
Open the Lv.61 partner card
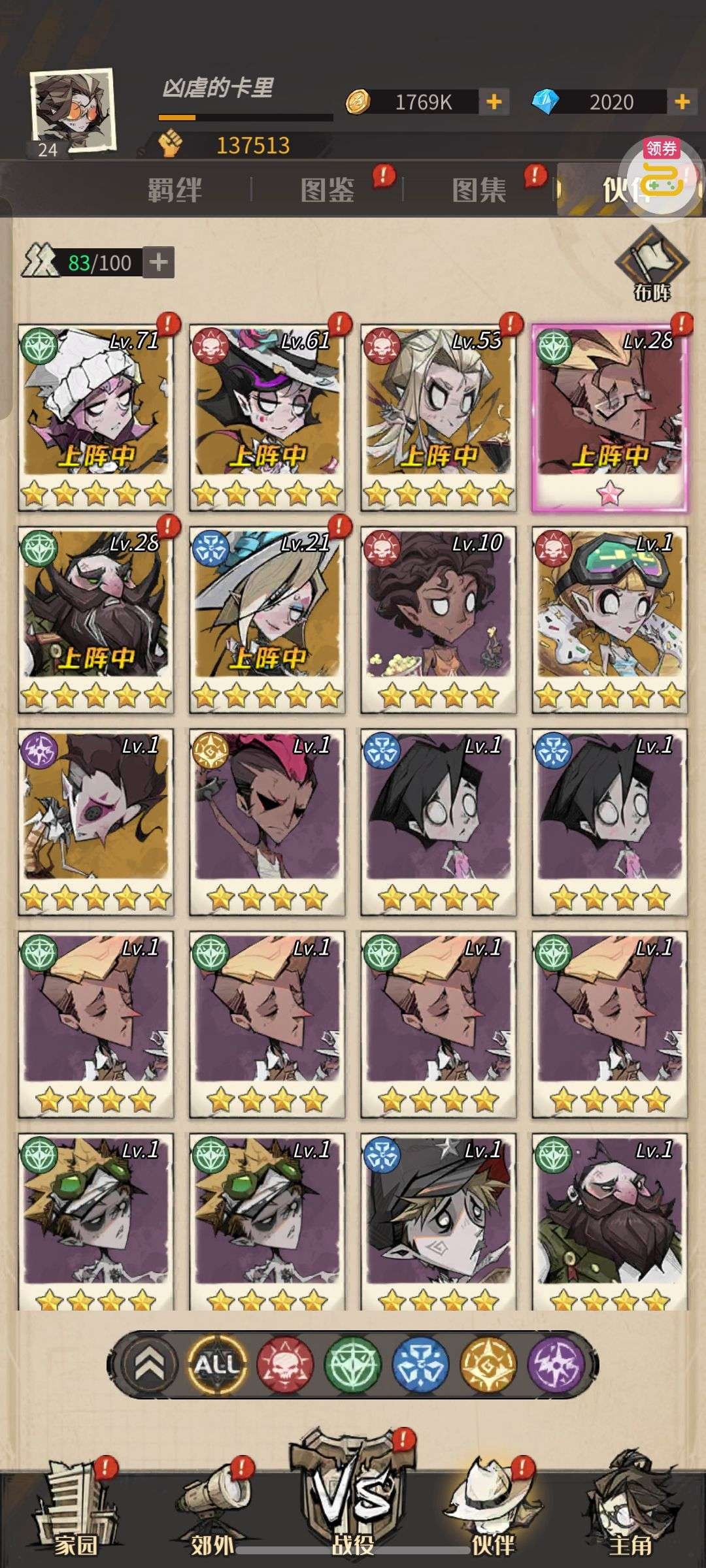coord(267,417)
